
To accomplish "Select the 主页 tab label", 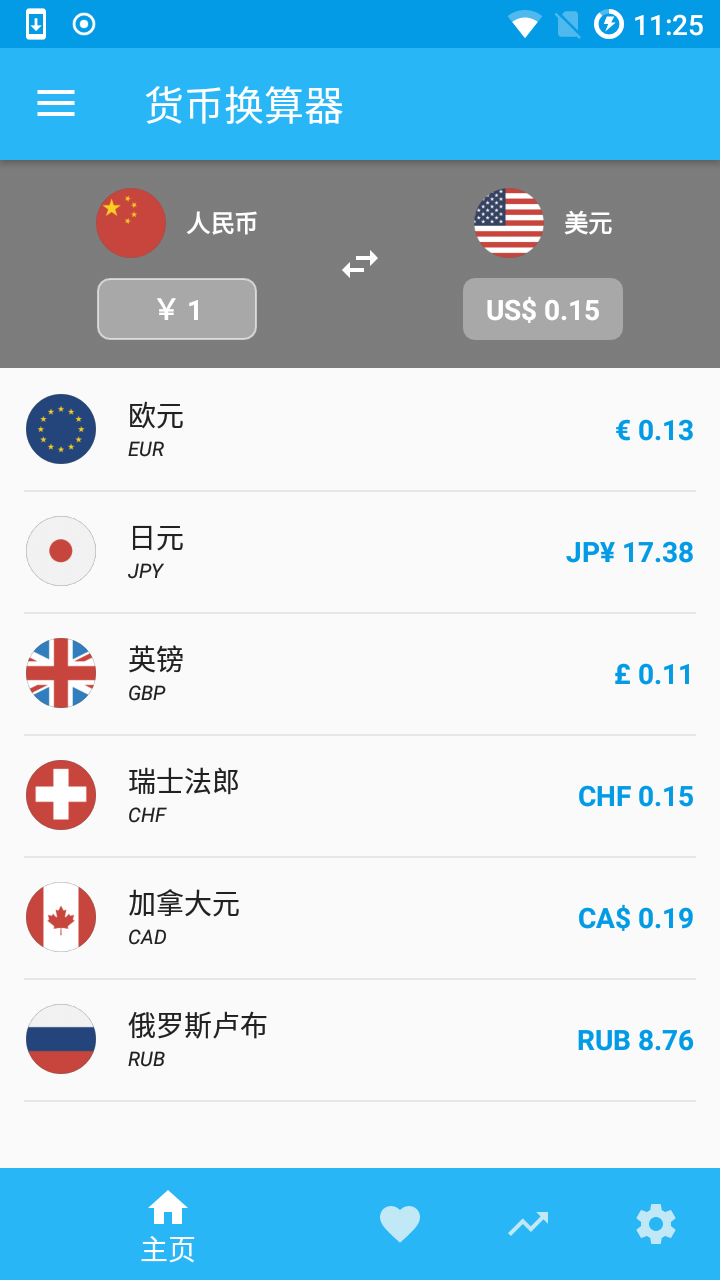I will click(x=167, y=1248).
